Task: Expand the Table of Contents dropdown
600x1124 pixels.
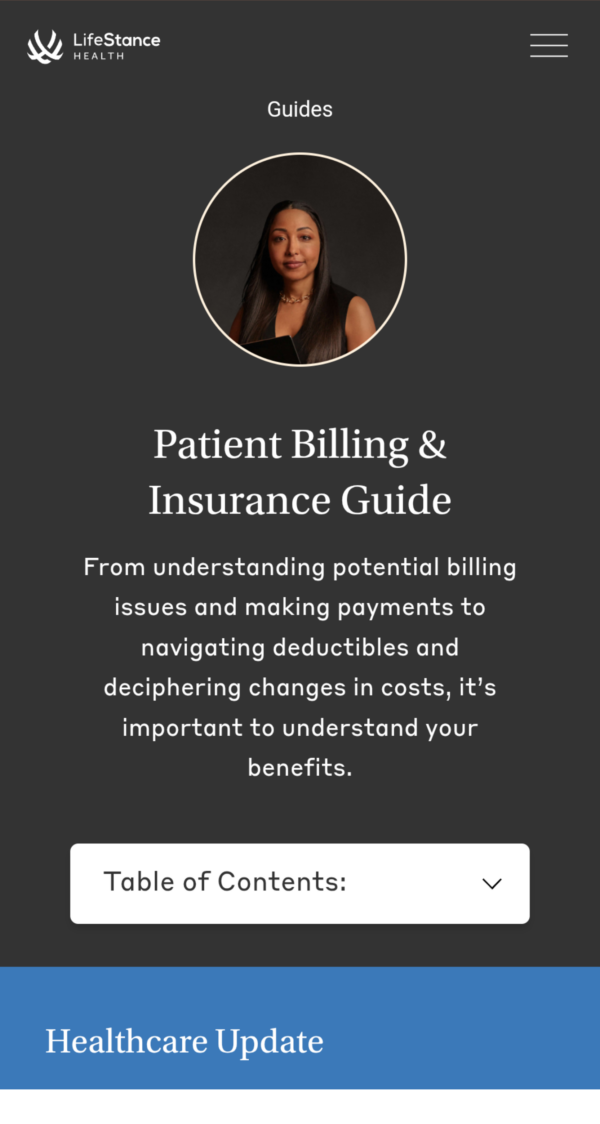Action: pyautogui.click(x=299, y=883)
